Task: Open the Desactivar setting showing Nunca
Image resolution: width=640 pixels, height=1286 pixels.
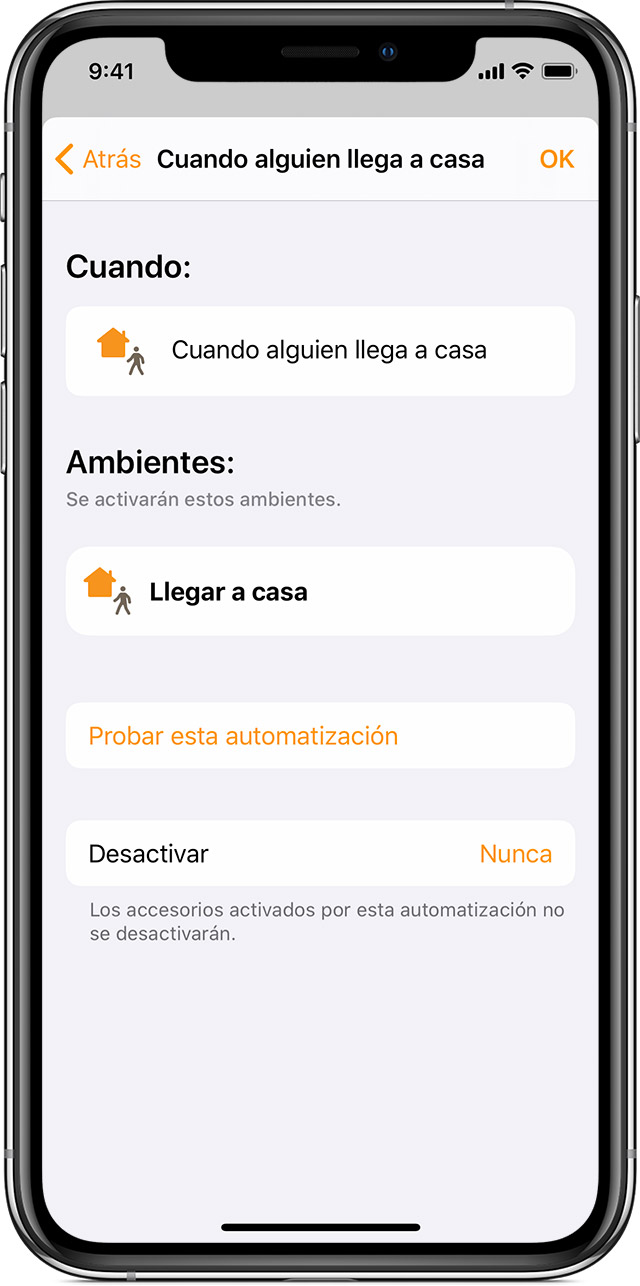Action: point(320,854)
